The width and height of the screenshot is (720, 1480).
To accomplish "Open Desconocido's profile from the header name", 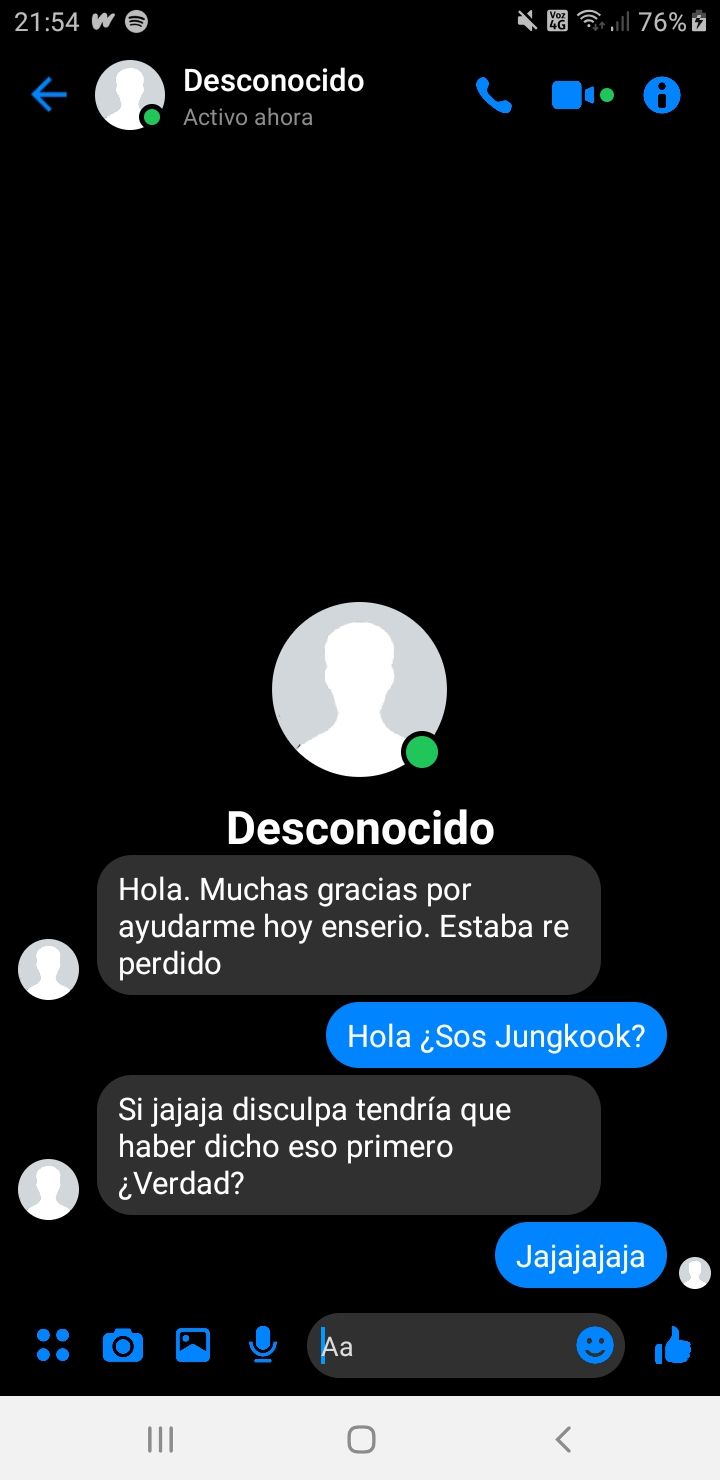I will pos(274,81).
